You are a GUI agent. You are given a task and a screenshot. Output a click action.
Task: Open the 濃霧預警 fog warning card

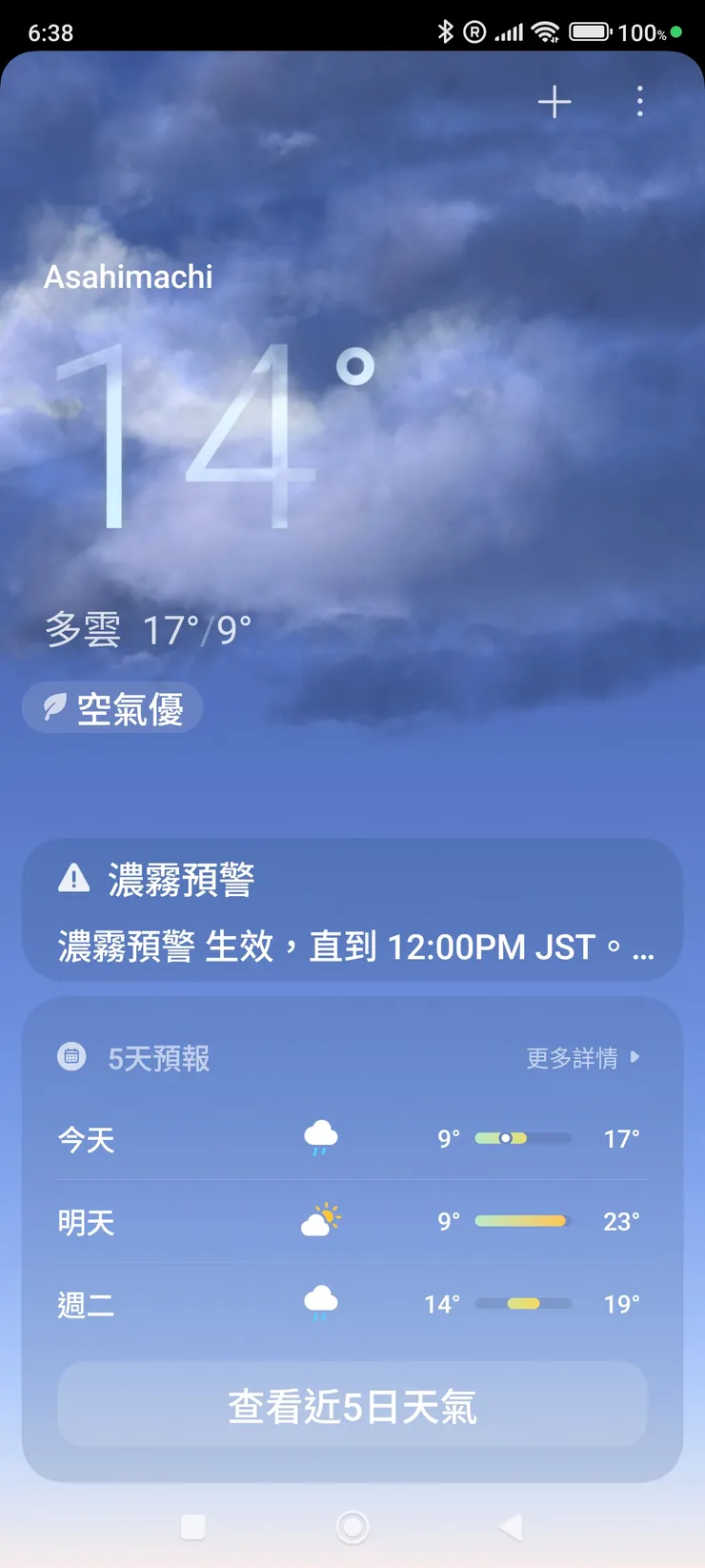(x=352, y=910)
